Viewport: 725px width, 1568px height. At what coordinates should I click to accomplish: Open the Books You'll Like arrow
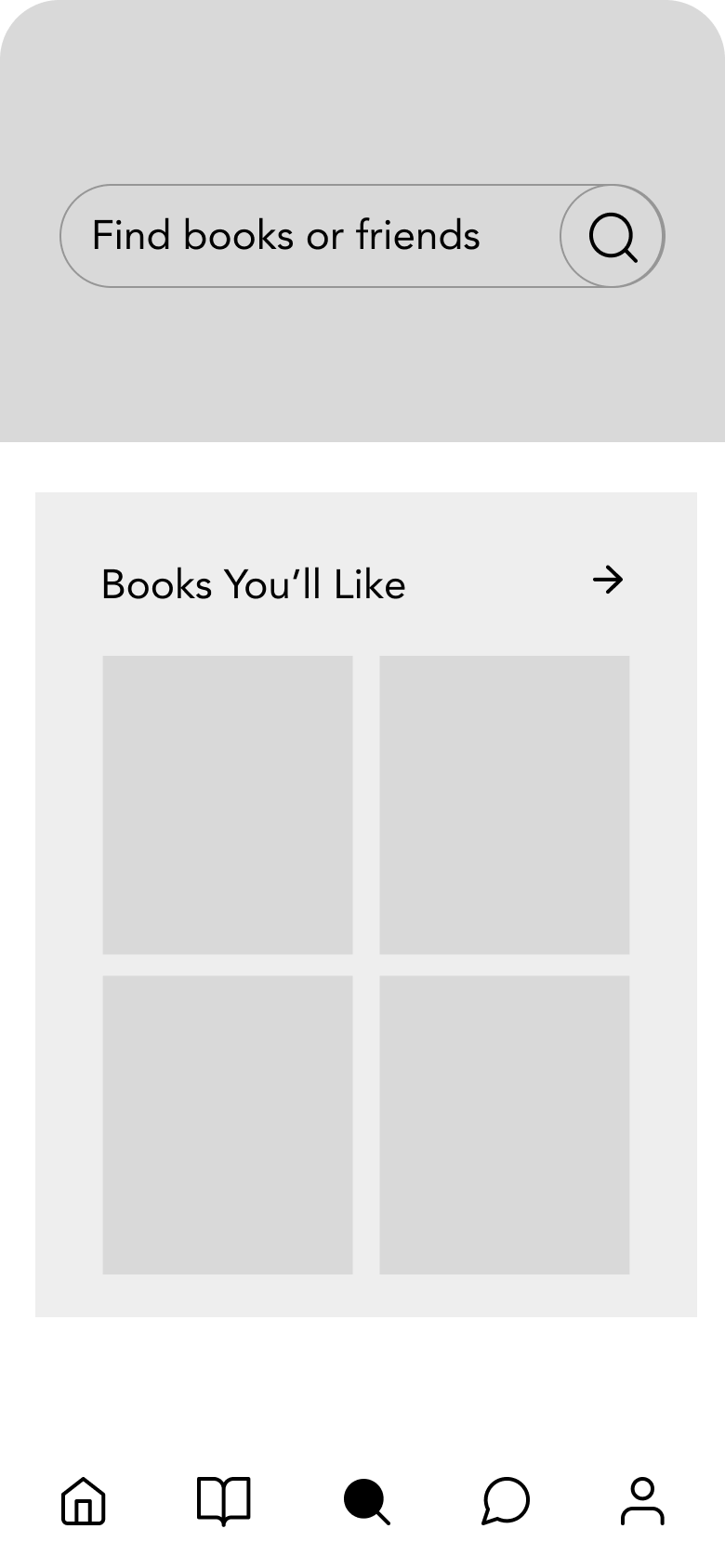(x=608, y=581)
